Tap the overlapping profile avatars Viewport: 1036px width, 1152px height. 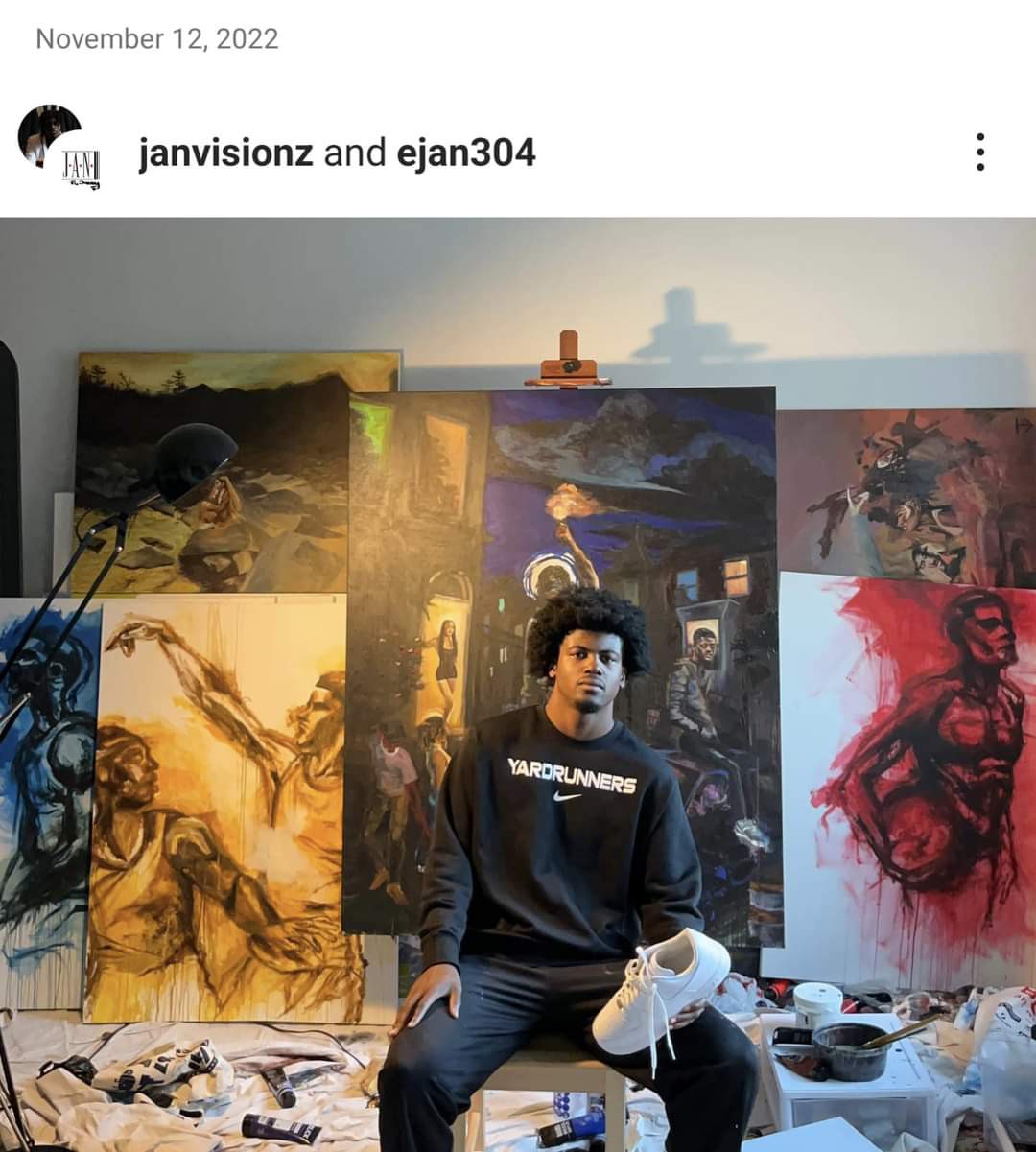pos(60,149)
